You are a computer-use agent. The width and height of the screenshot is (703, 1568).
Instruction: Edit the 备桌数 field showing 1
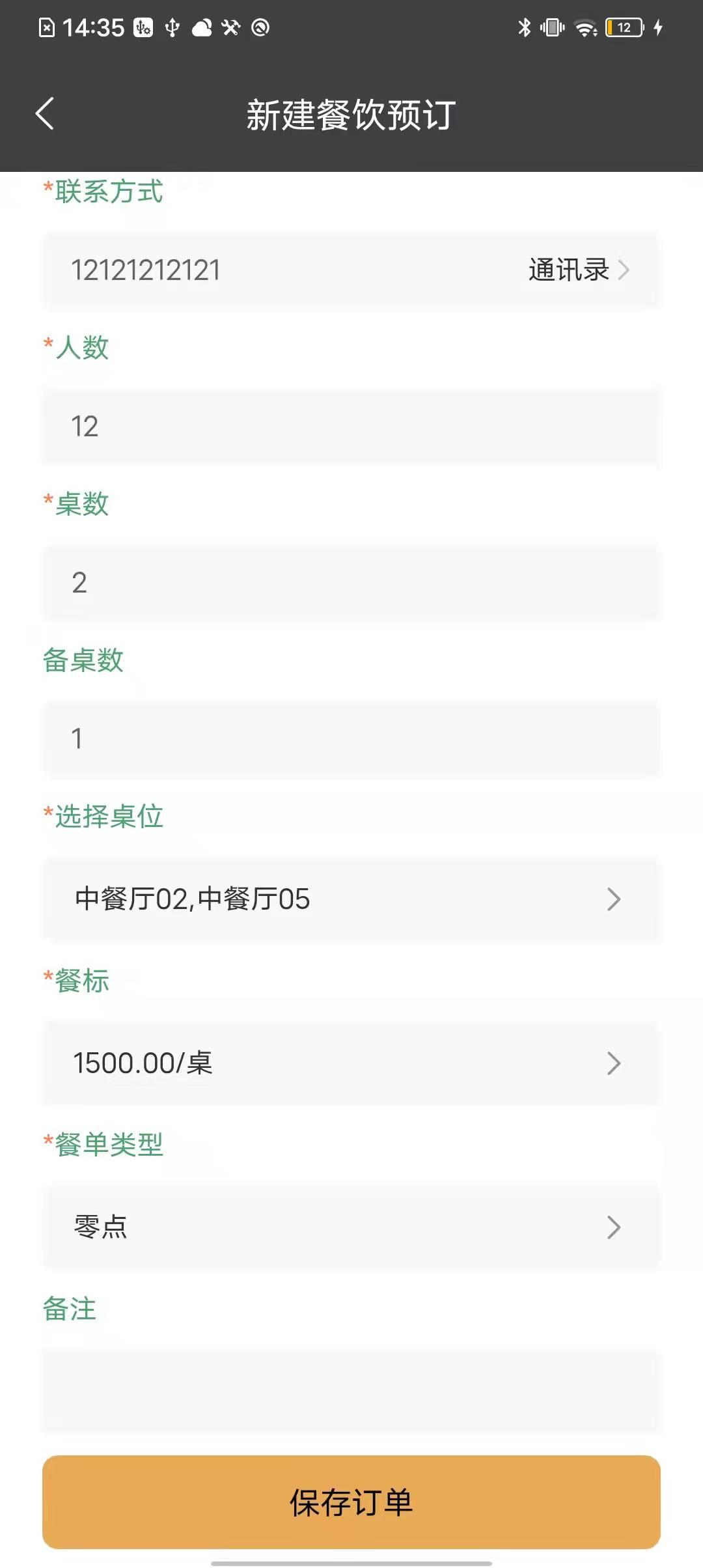tap(351, 739)
